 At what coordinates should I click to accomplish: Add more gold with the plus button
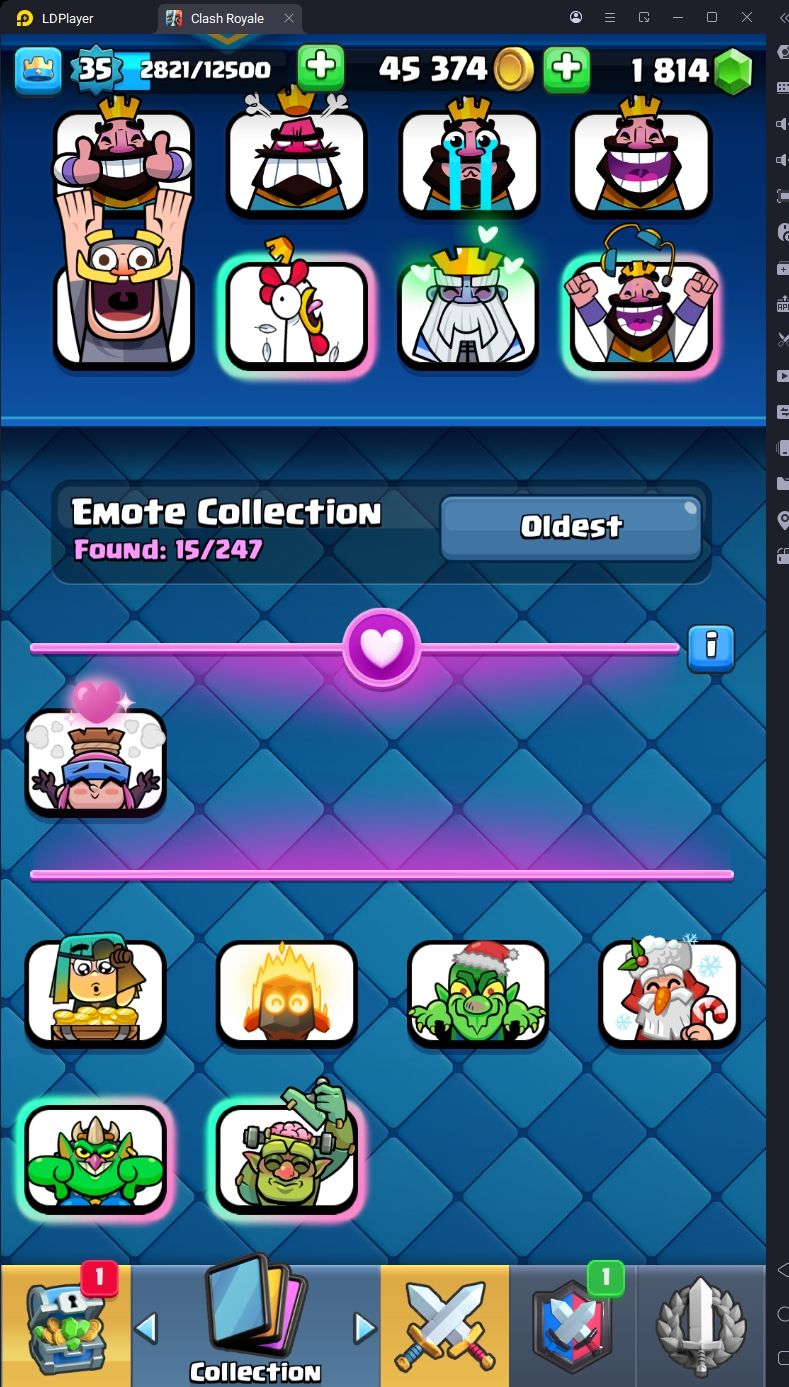pos(566,68)
